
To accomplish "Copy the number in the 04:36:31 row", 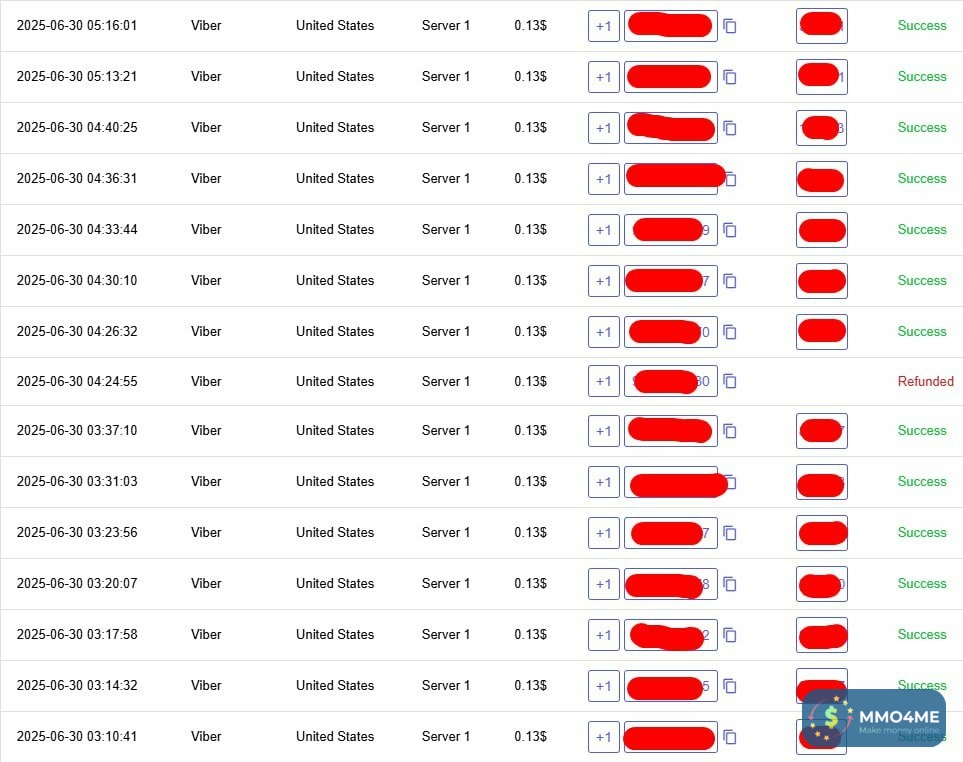I will point(731,179).
